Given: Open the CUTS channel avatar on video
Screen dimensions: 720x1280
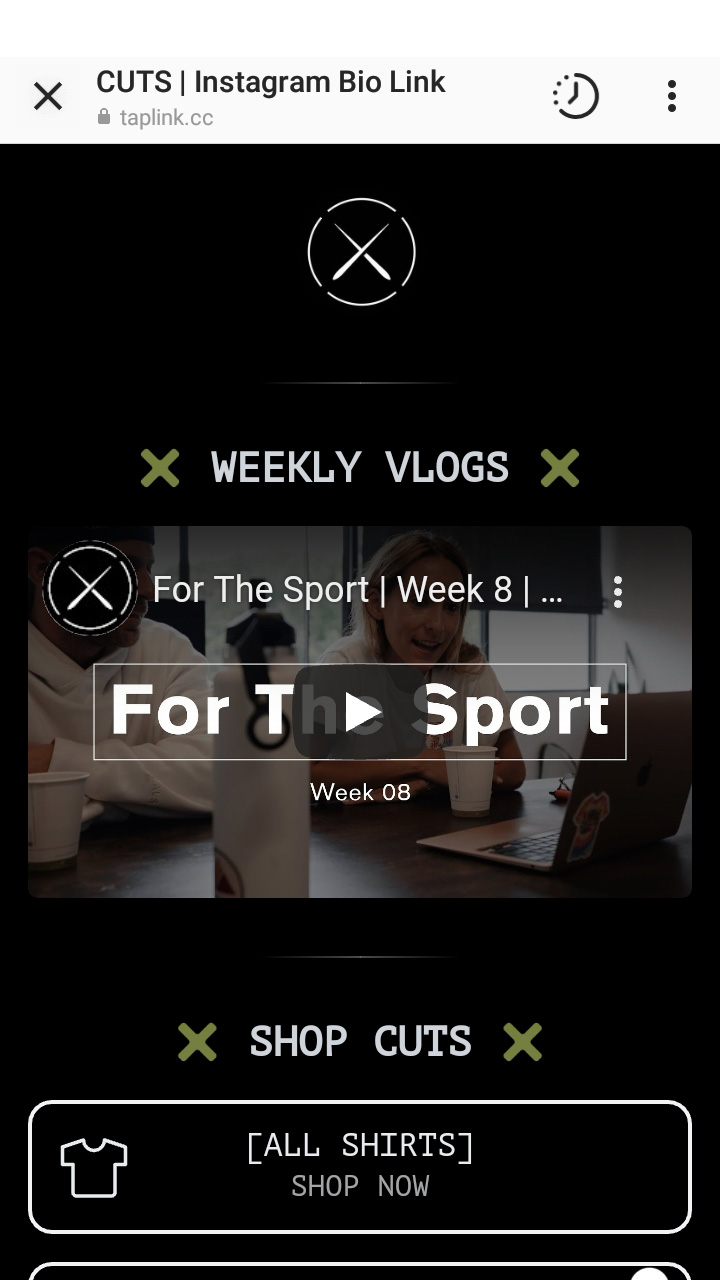Looking at the screenshot, I should (x=90, y=589).
